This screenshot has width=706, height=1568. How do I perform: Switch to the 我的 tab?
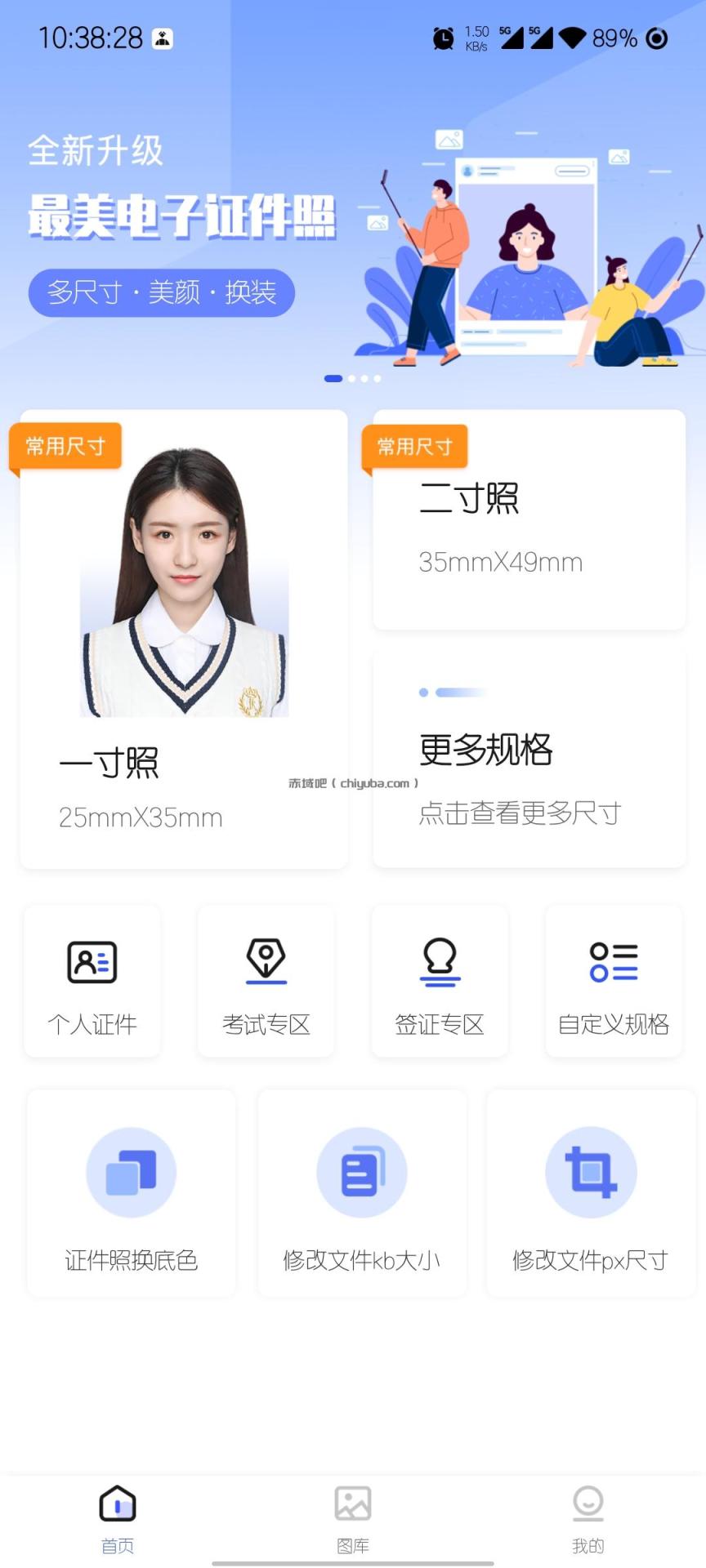point(588,1519)
